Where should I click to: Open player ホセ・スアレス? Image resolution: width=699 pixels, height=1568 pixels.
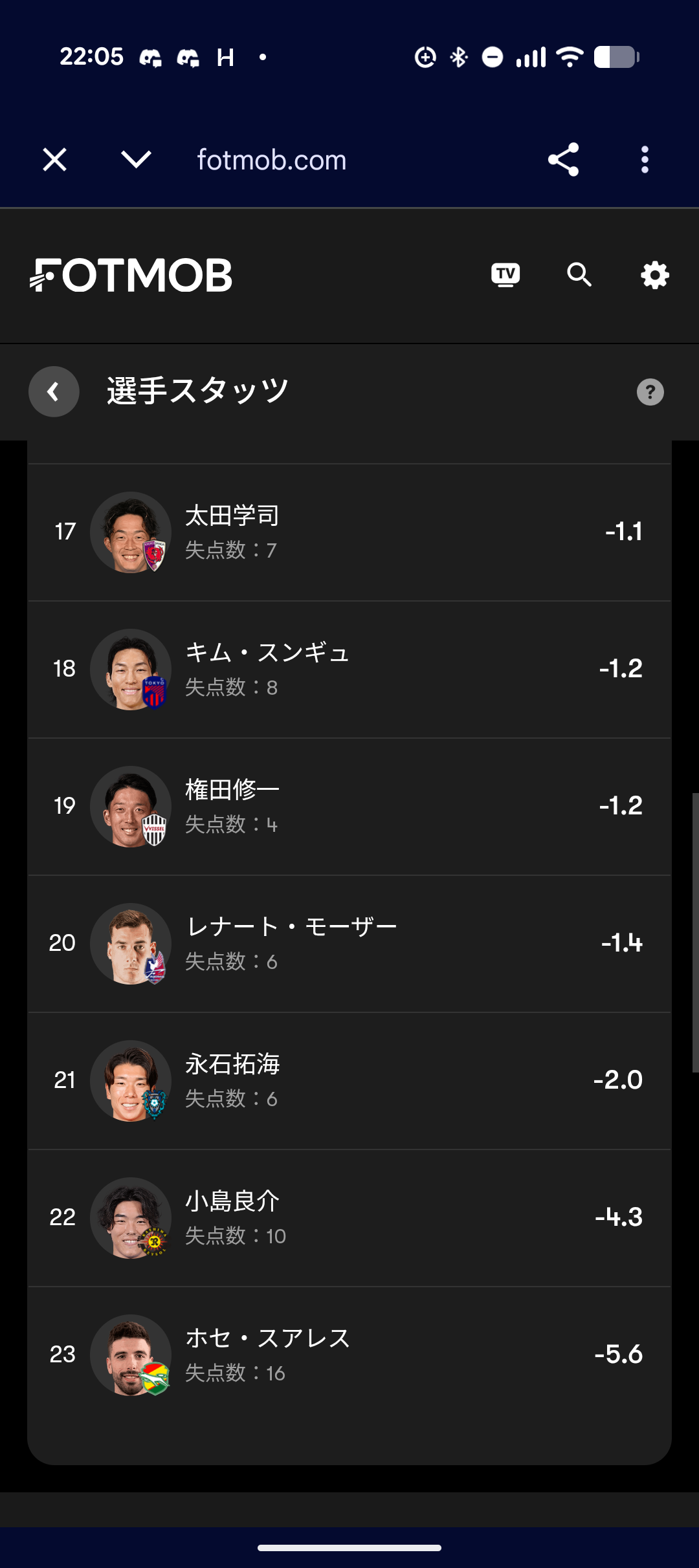[349, 1355]
